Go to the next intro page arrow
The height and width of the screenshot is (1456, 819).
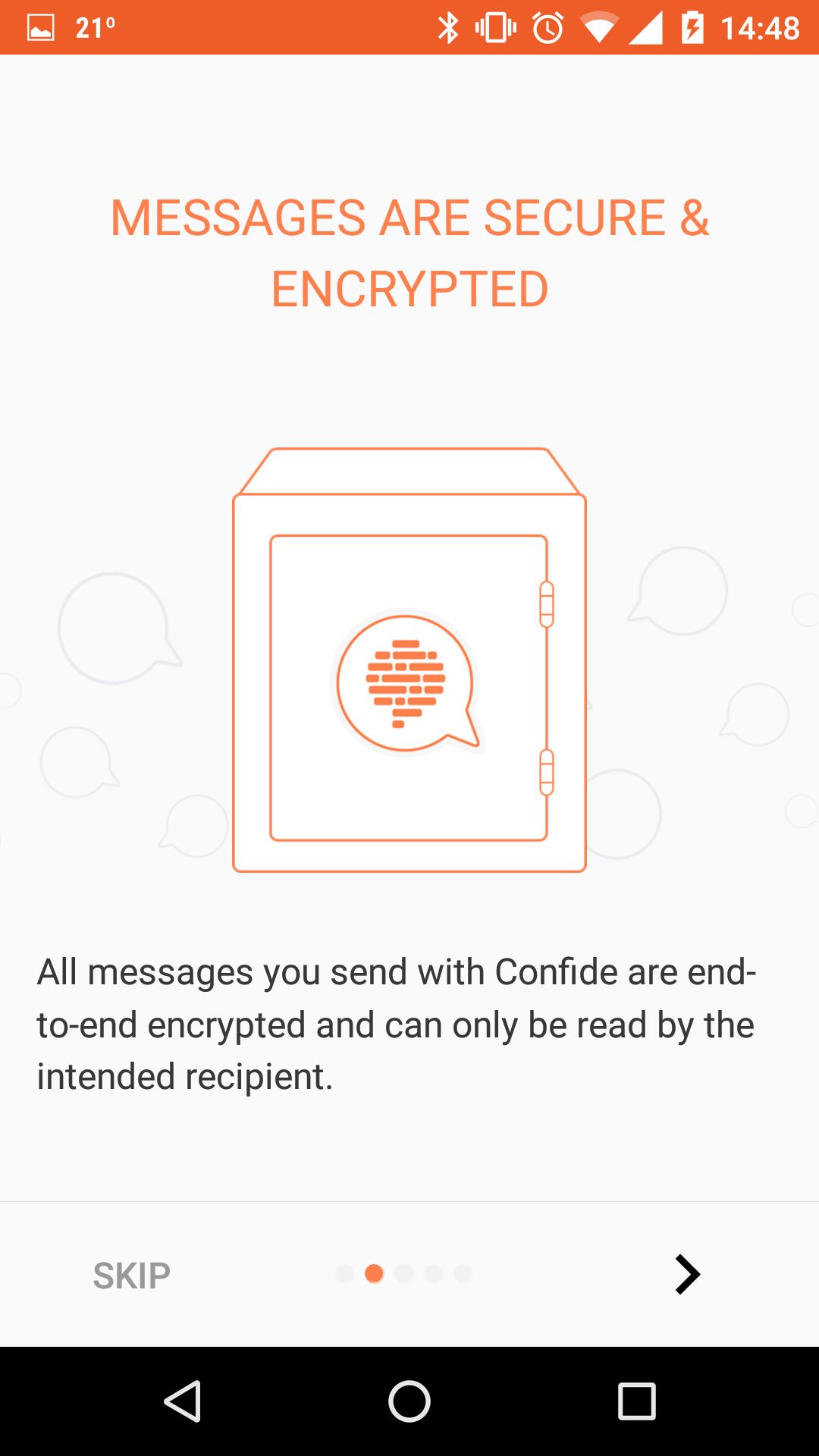[687, 1275]
